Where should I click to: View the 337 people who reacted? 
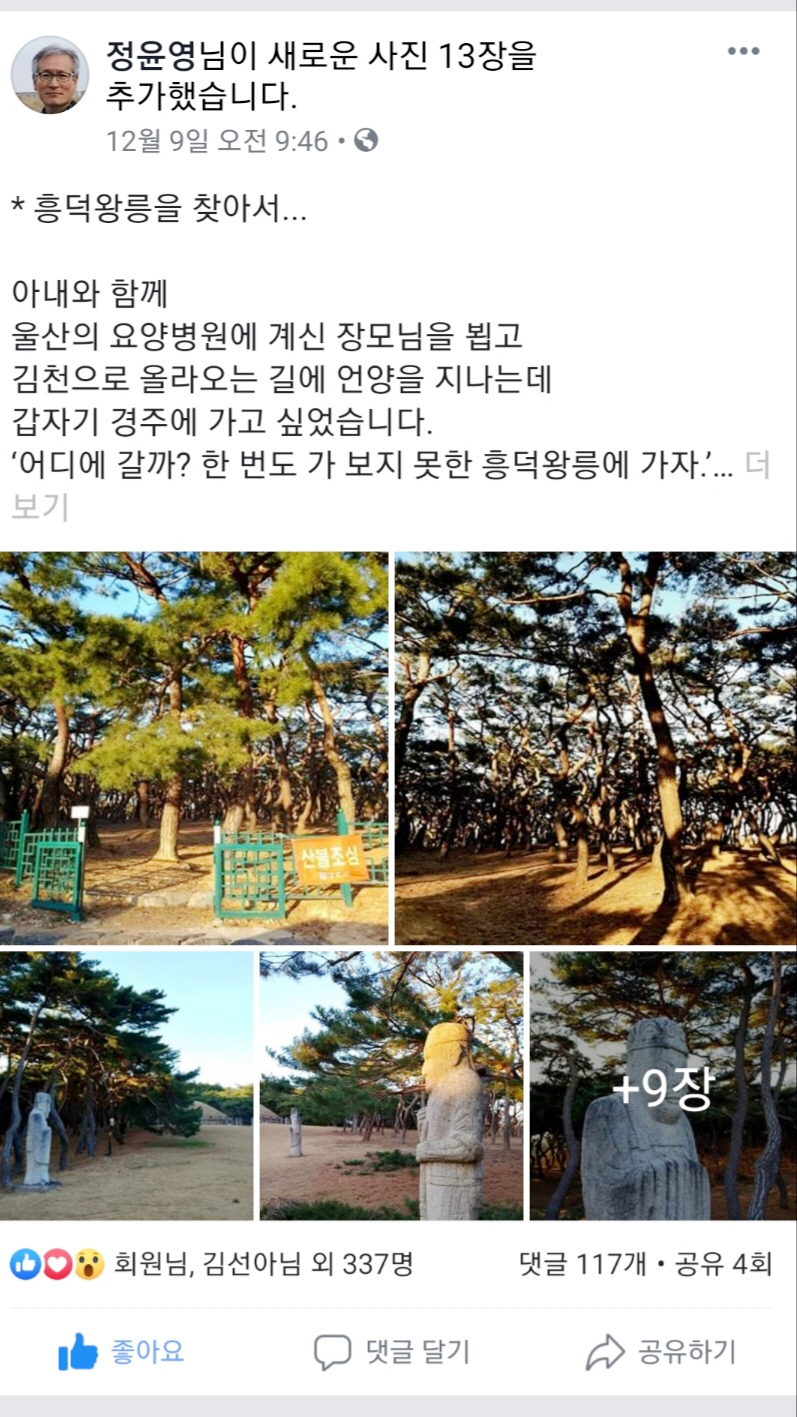(x=212, y=1264)
